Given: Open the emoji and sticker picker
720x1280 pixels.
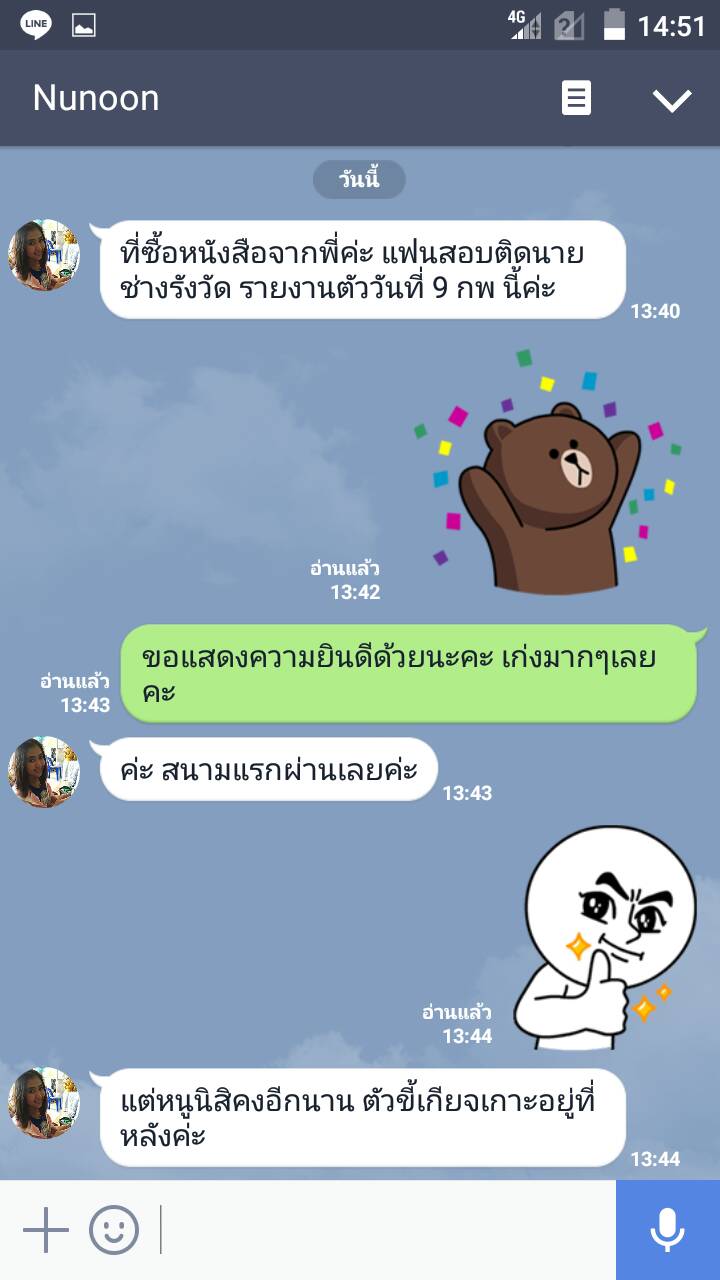Looking at the screenshot, I should [114, 1230].
